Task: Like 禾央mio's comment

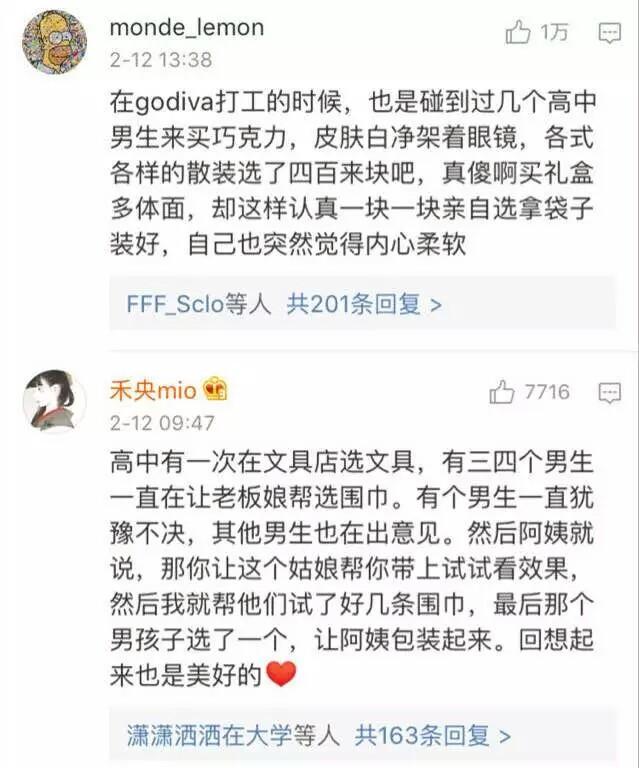Action: point(502,393)
